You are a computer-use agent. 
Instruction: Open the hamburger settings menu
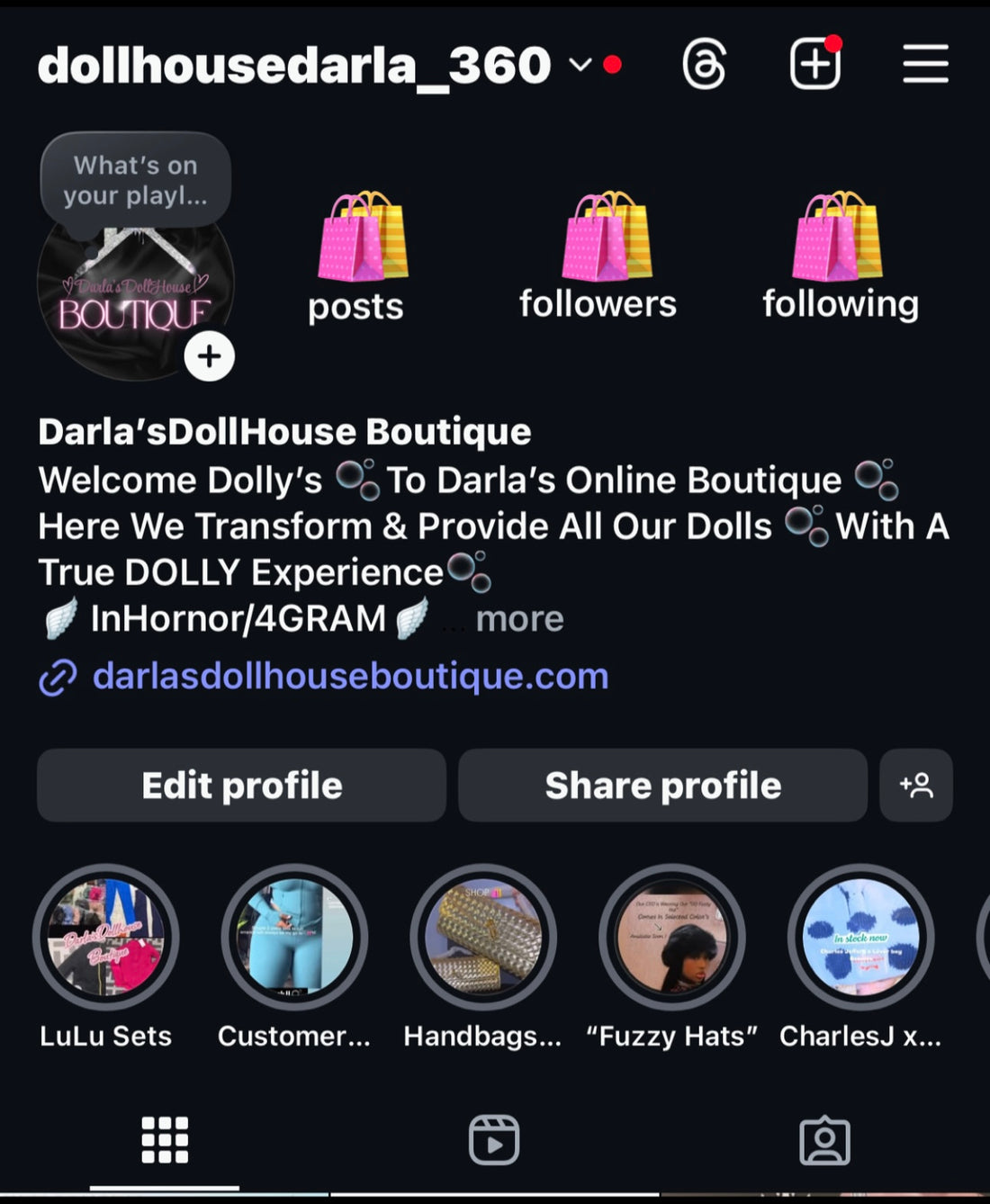point(925,65)
